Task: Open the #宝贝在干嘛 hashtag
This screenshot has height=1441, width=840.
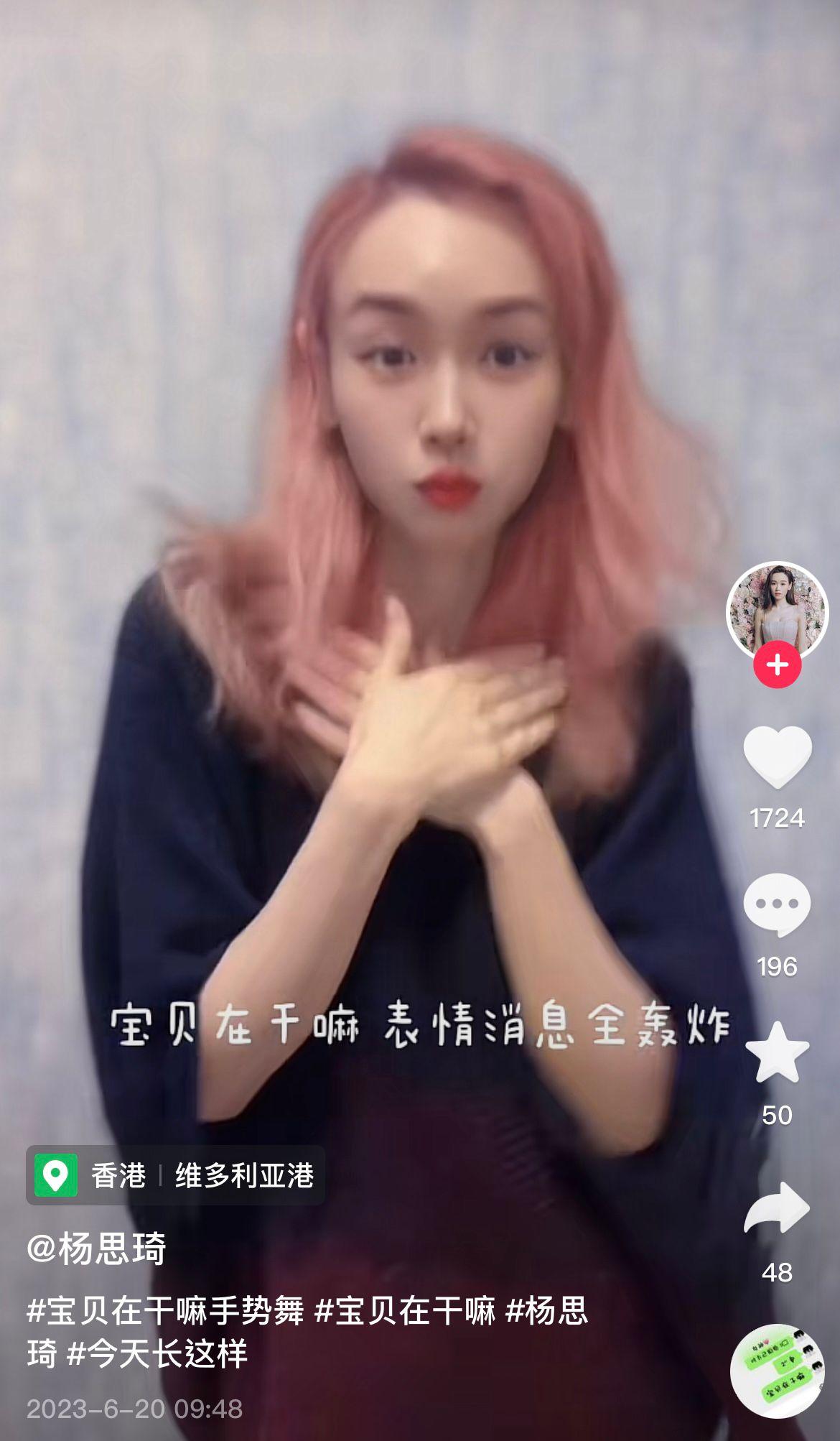Action: click(x=405, y=1310)
